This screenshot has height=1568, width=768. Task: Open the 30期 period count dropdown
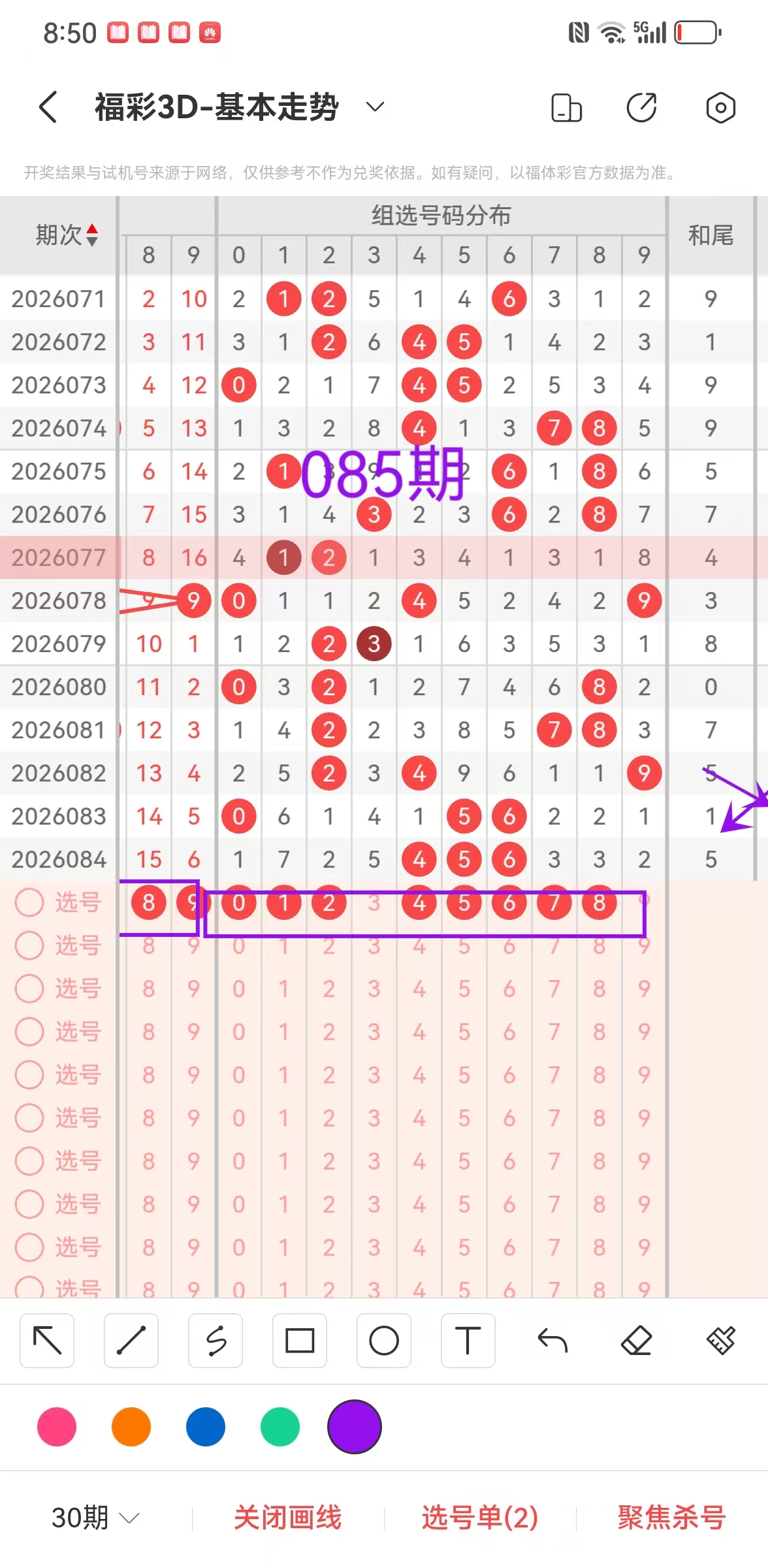tap(95, 1517)
